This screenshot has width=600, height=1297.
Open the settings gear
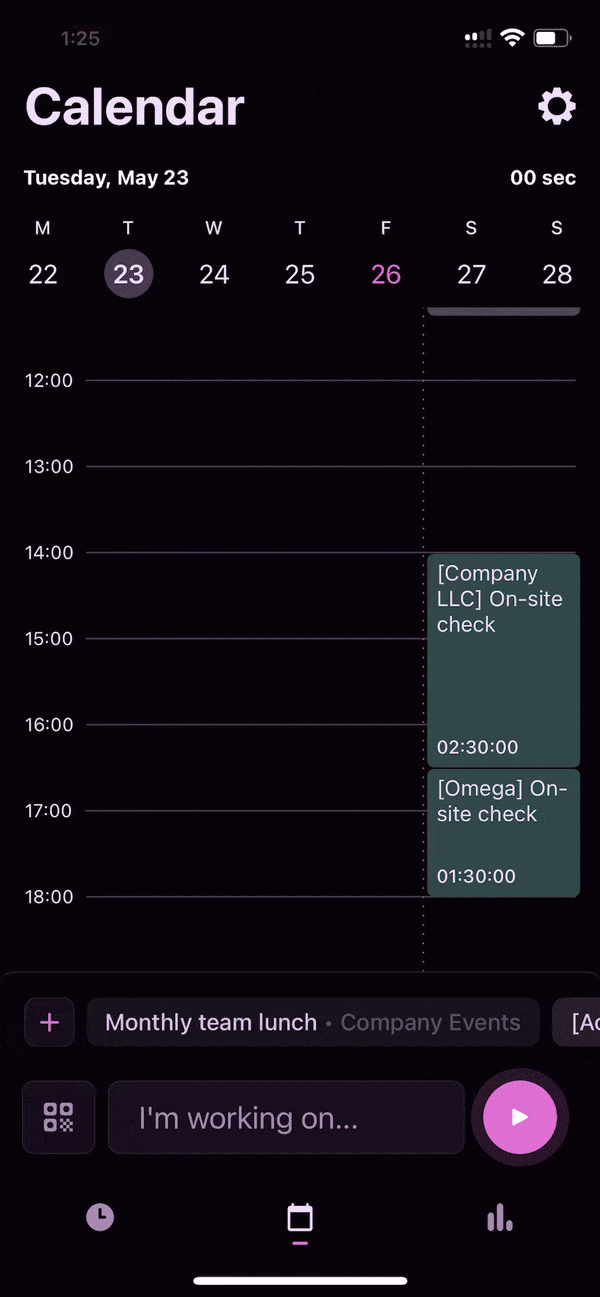coord(557,106)
